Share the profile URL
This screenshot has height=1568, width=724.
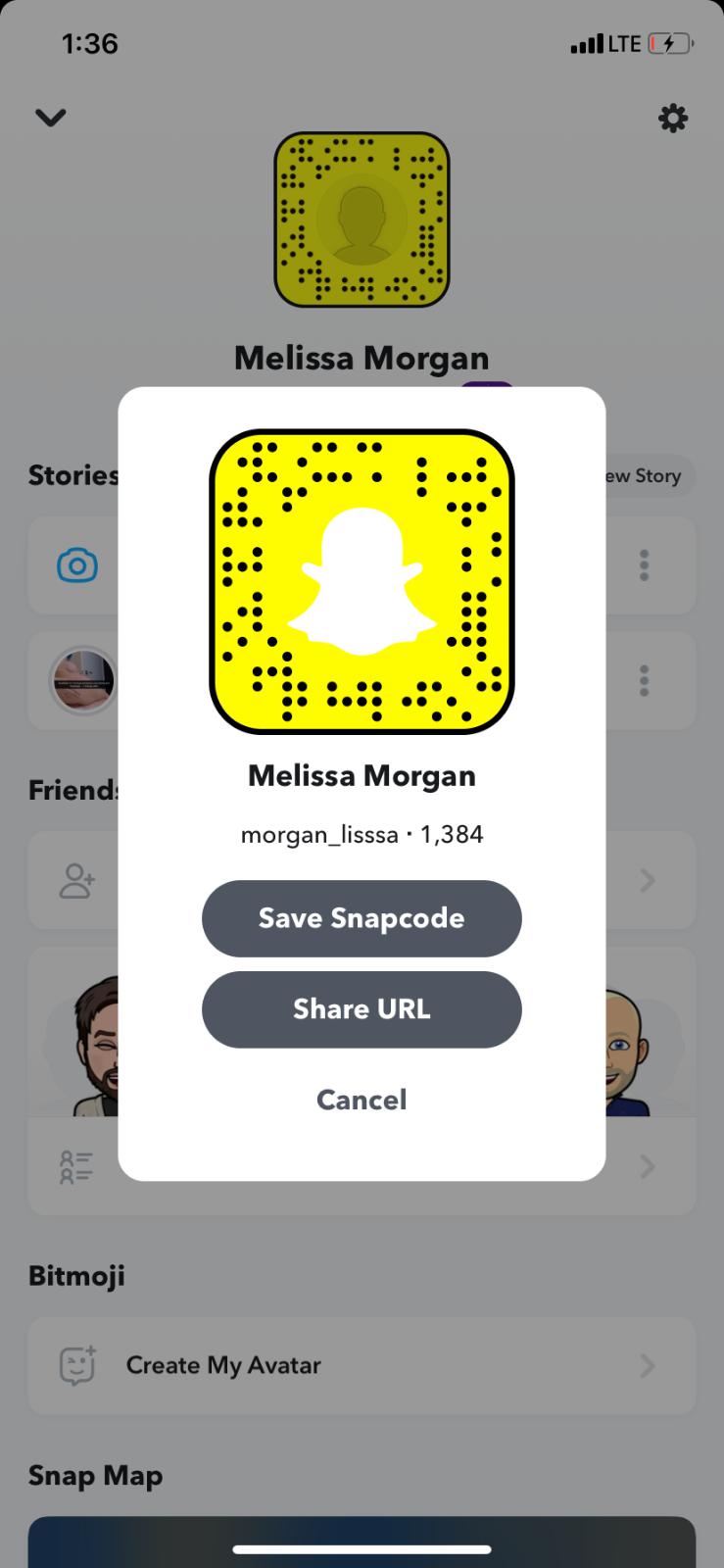click(x=362, y=1009)
